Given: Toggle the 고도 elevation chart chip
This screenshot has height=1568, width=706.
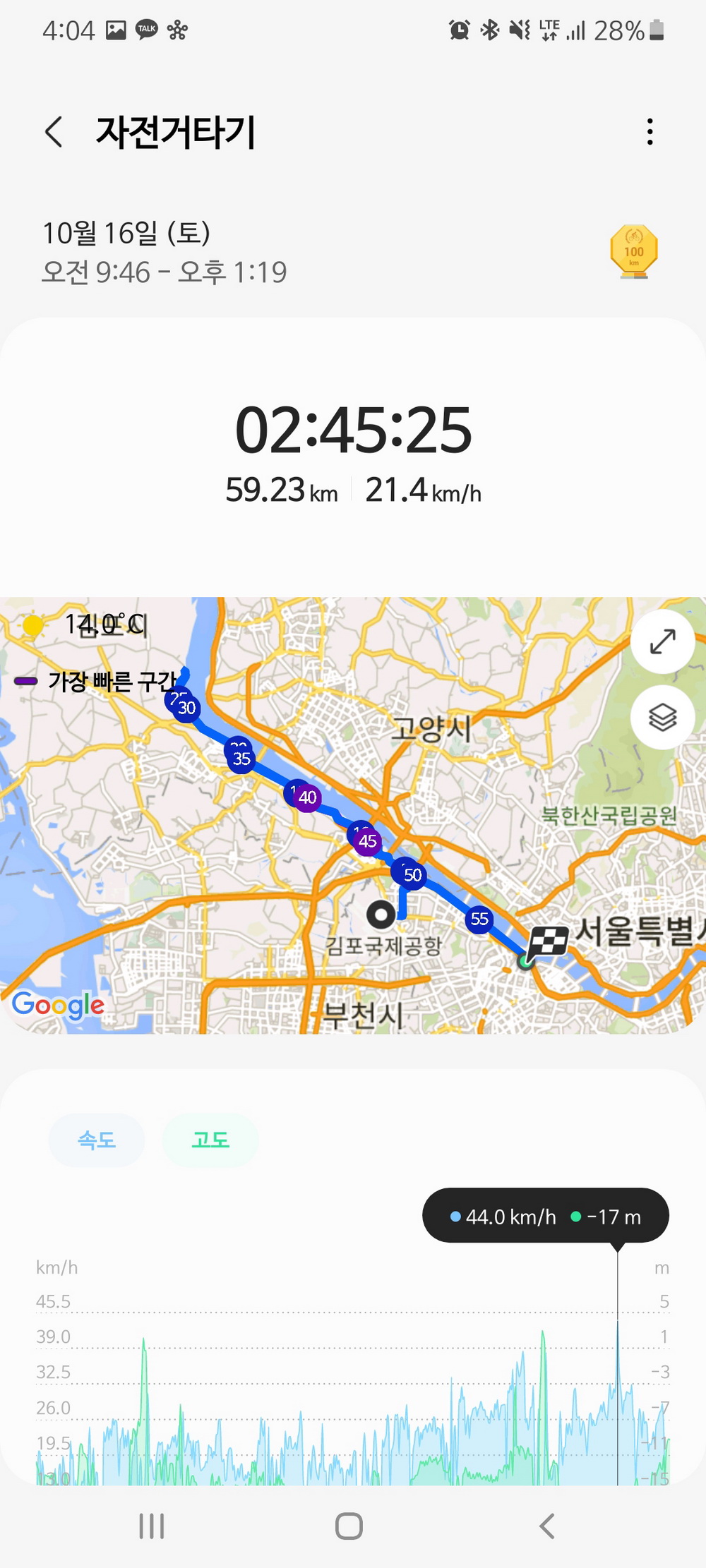Looking at the screenshot, I should click(x=210, y=1140).
